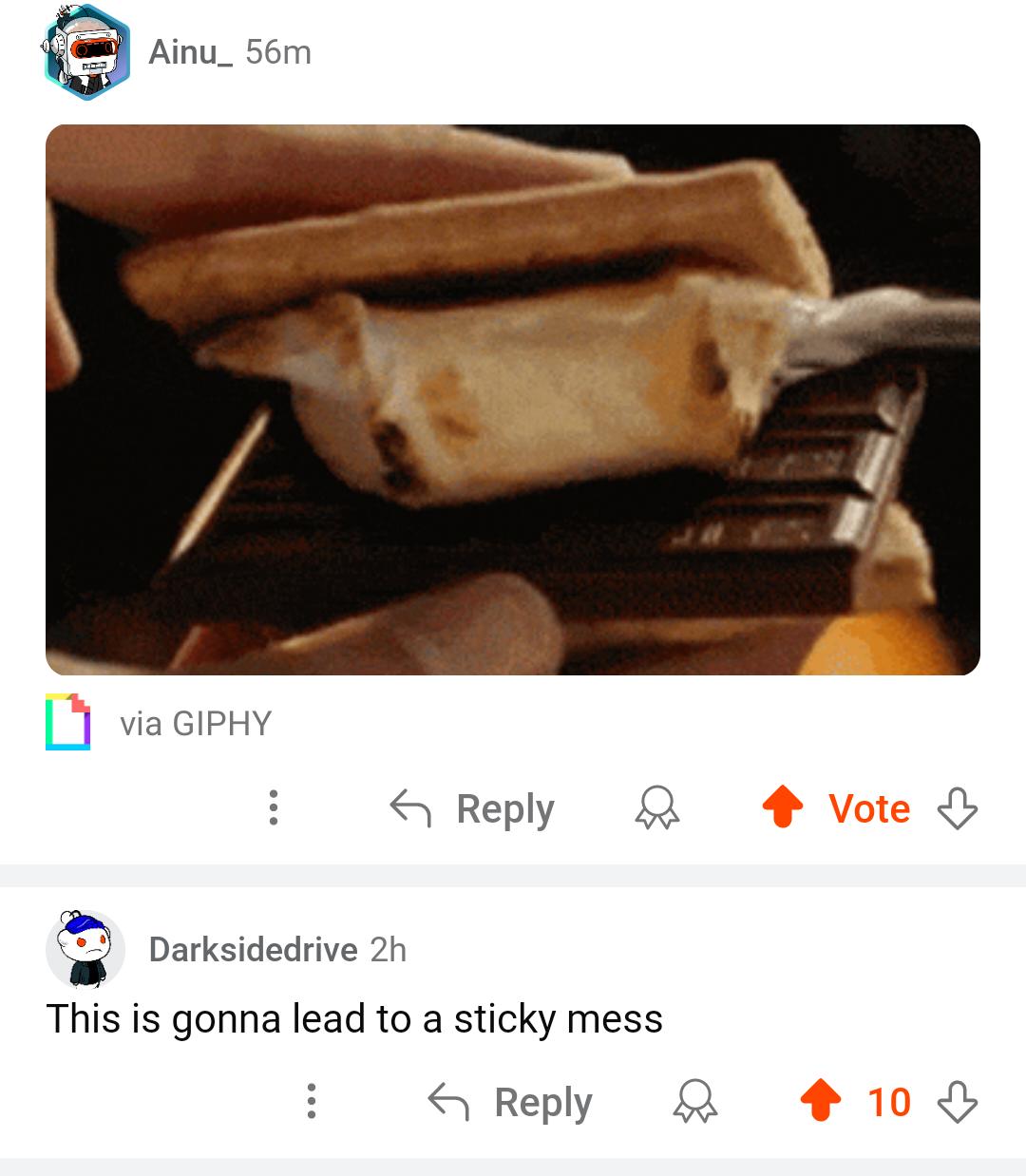This screenshot has height=1176, width=1026.
Task: Award Darksidedrive's comment
Action: [x=695, y=1101]
